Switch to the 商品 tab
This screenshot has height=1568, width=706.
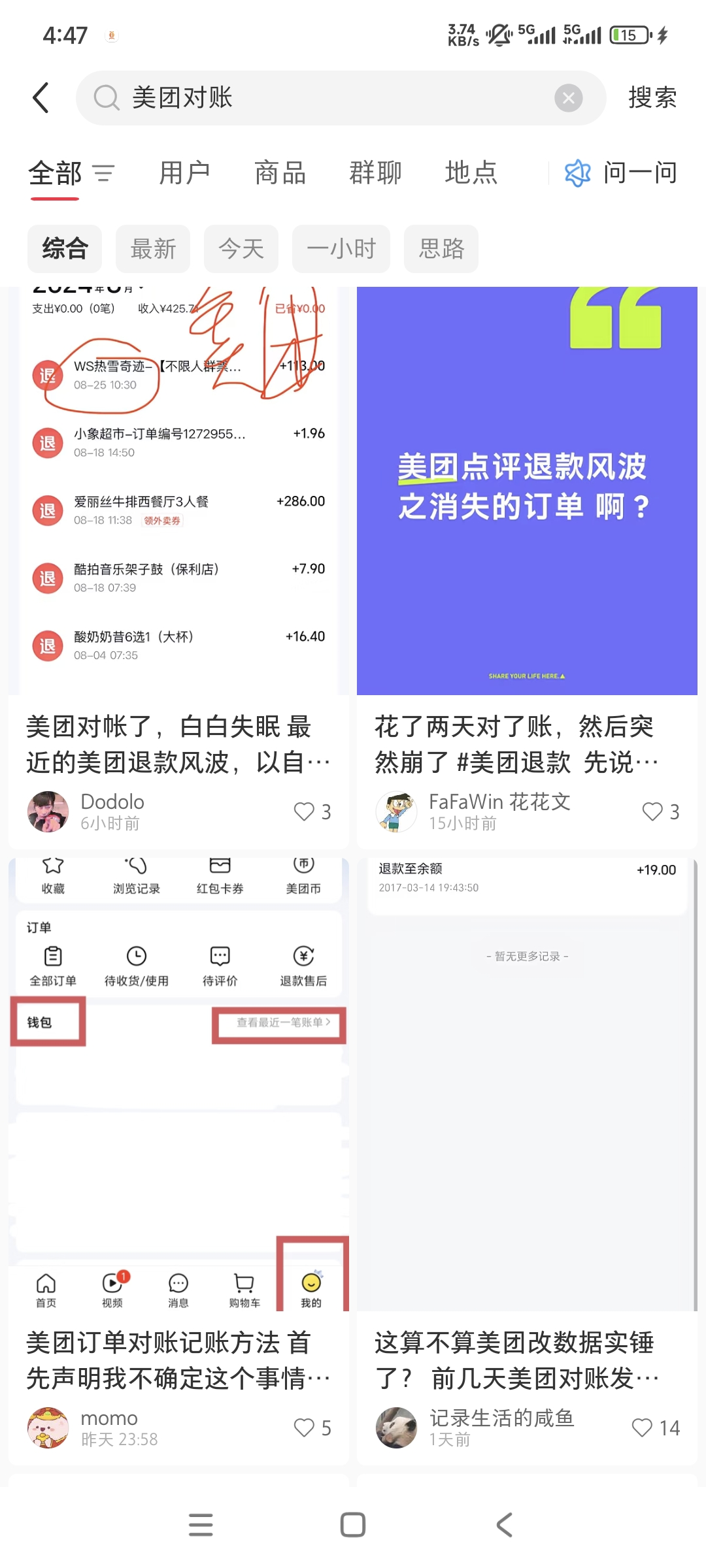coord(280,173)
